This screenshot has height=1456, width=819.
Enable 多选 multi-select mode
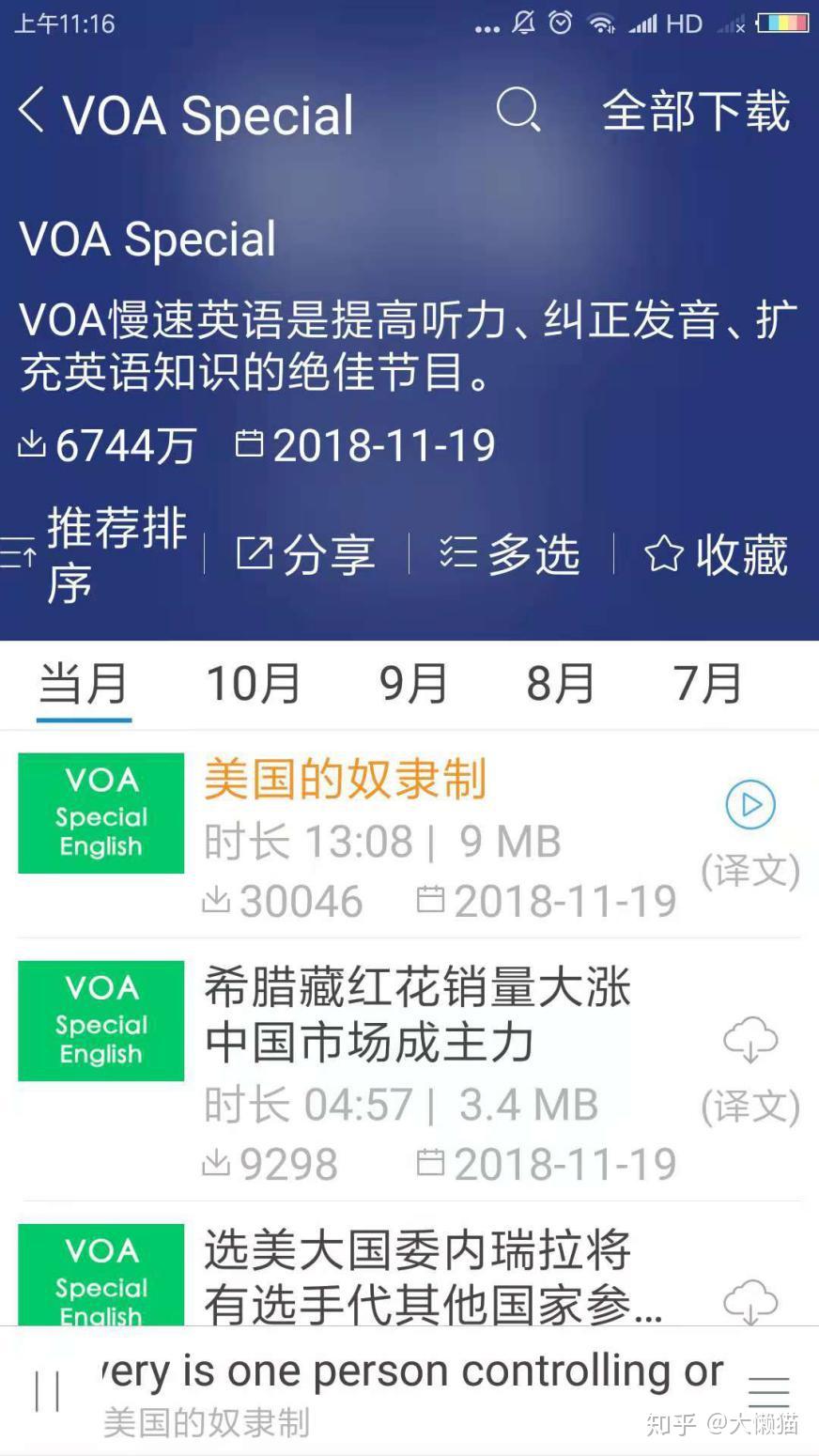click(x=510, y=554)
